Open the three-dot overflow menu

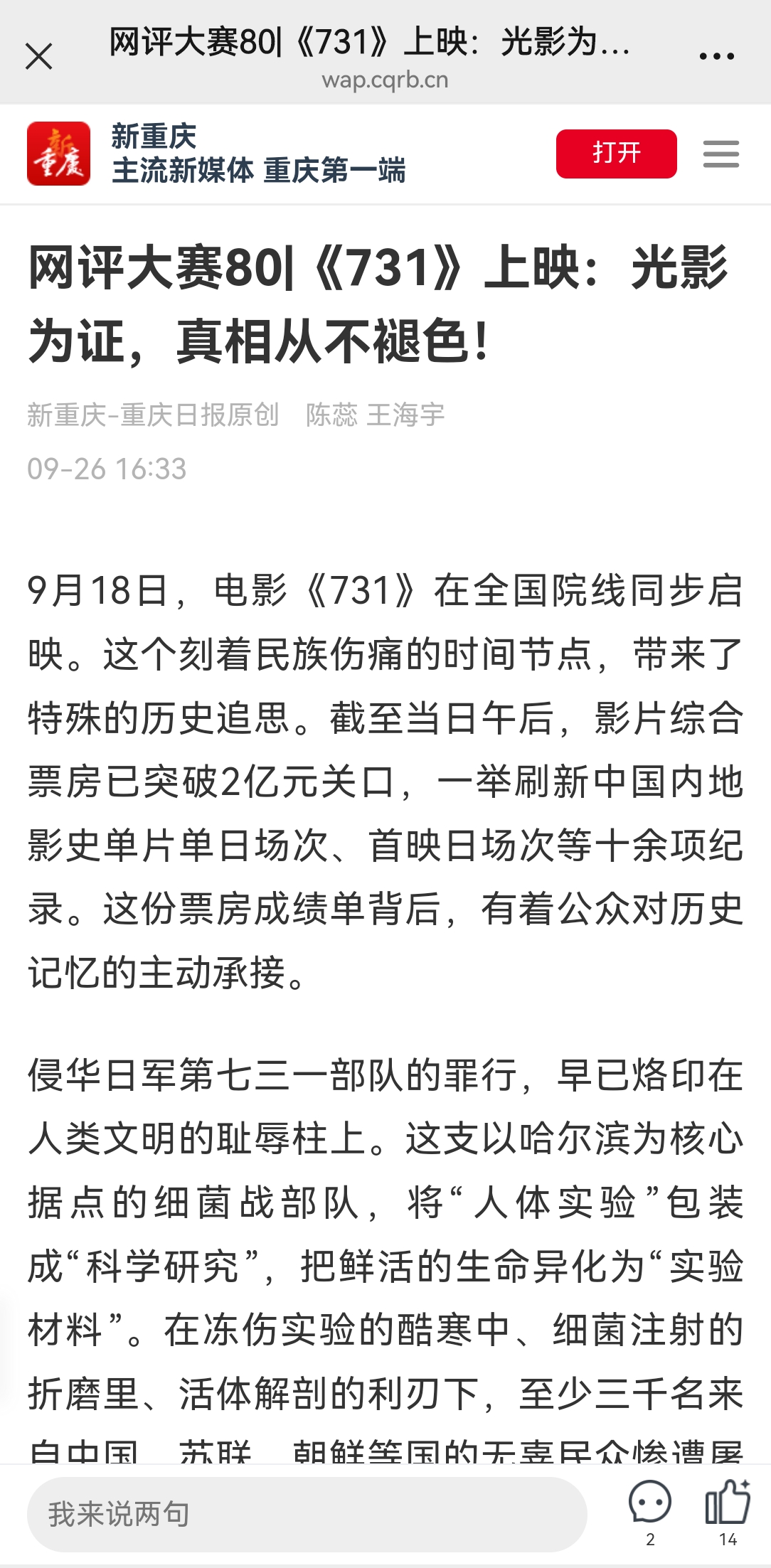[716, 56]
